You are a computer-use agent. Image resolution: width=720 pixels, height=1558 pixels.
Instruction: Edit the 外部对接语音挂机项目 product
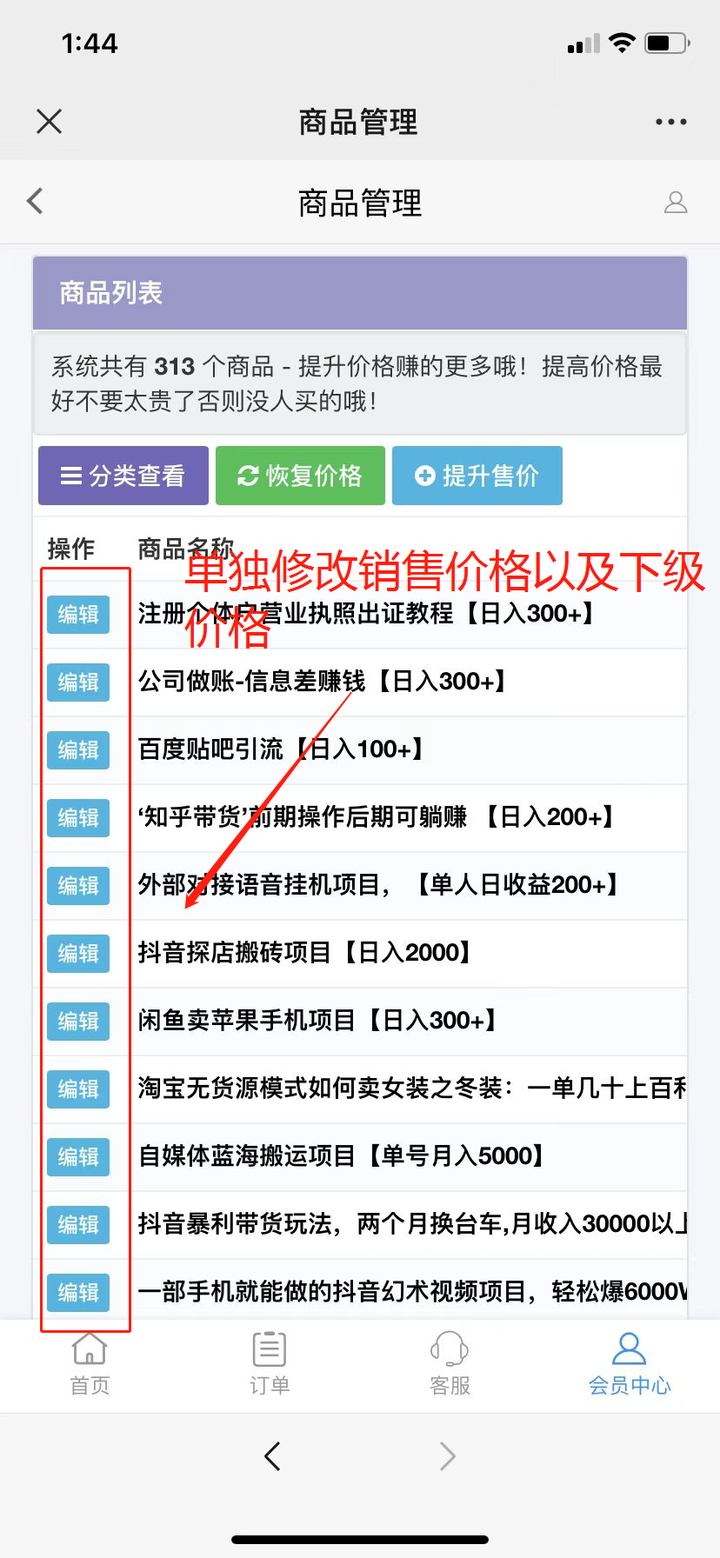coord(78,885)
